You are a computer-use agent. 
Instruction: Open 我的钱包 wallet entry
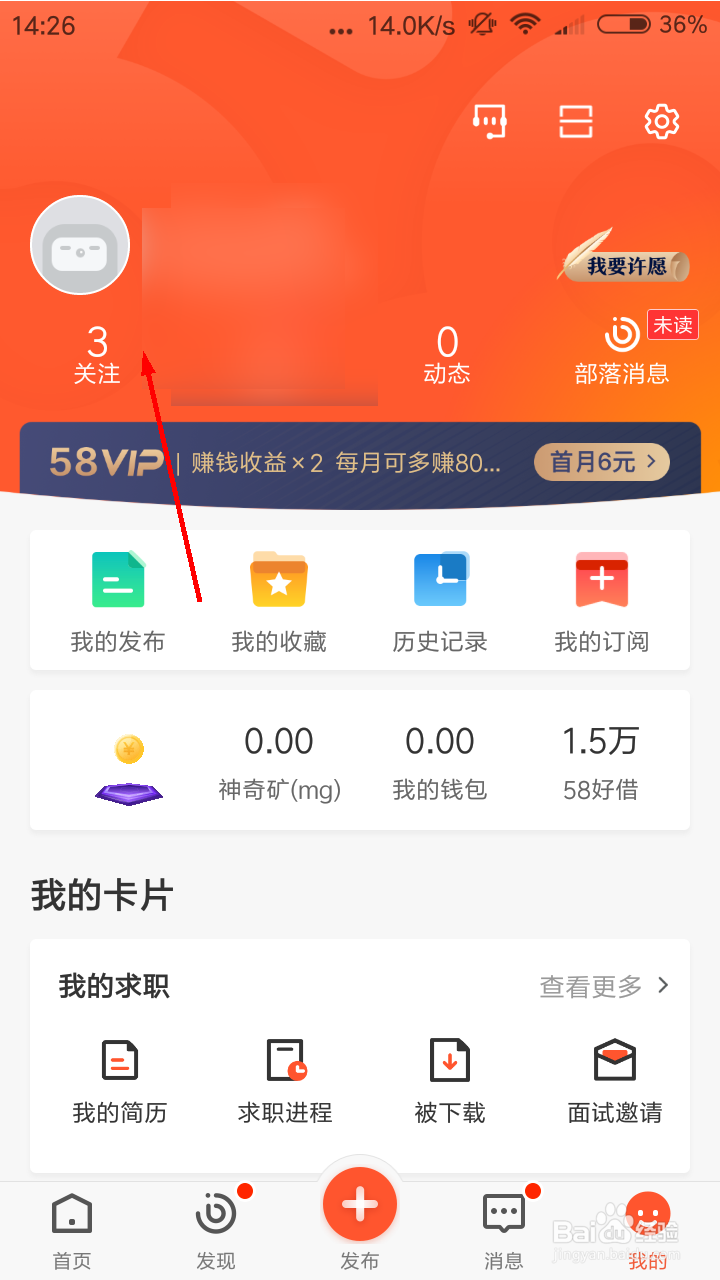tap(440, 760)
